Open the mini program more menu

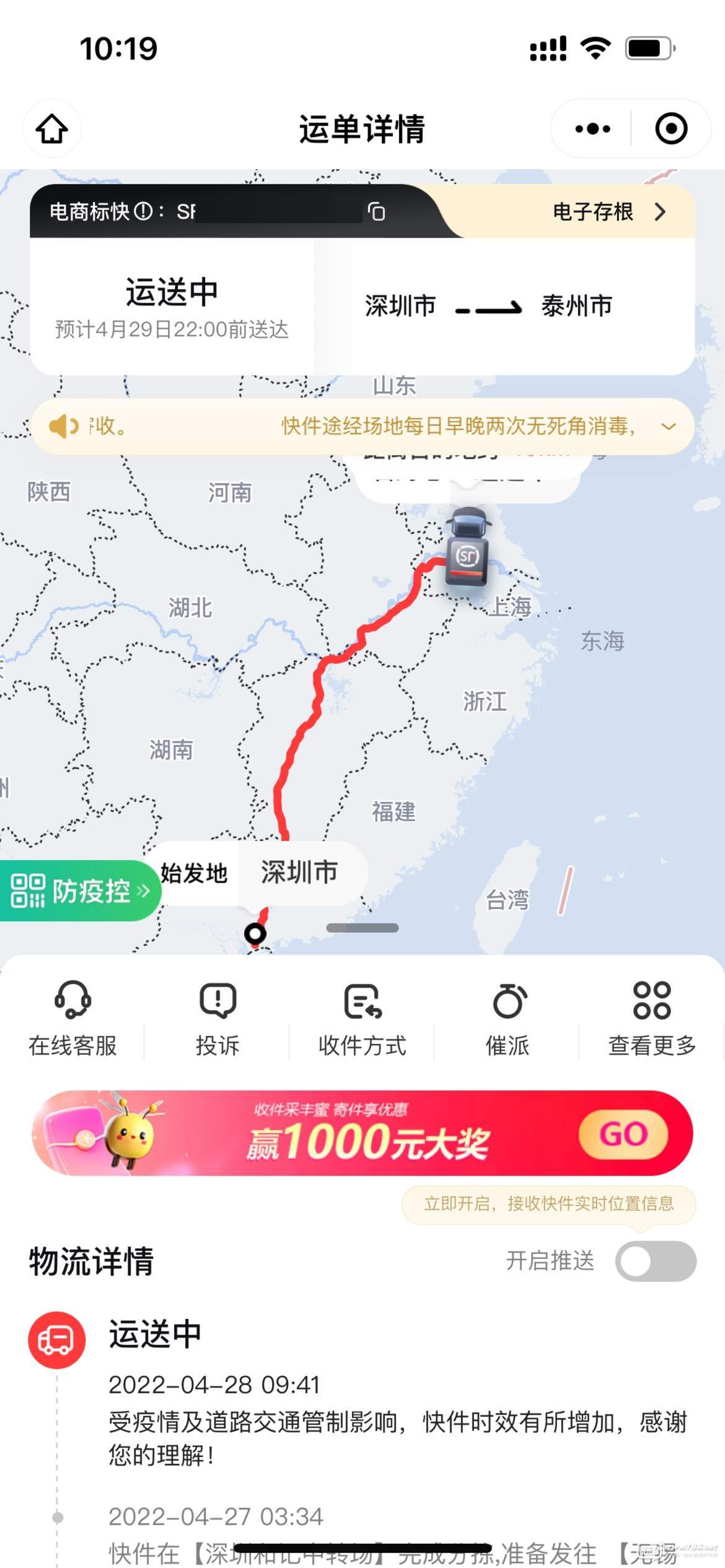tap(592, 129)
